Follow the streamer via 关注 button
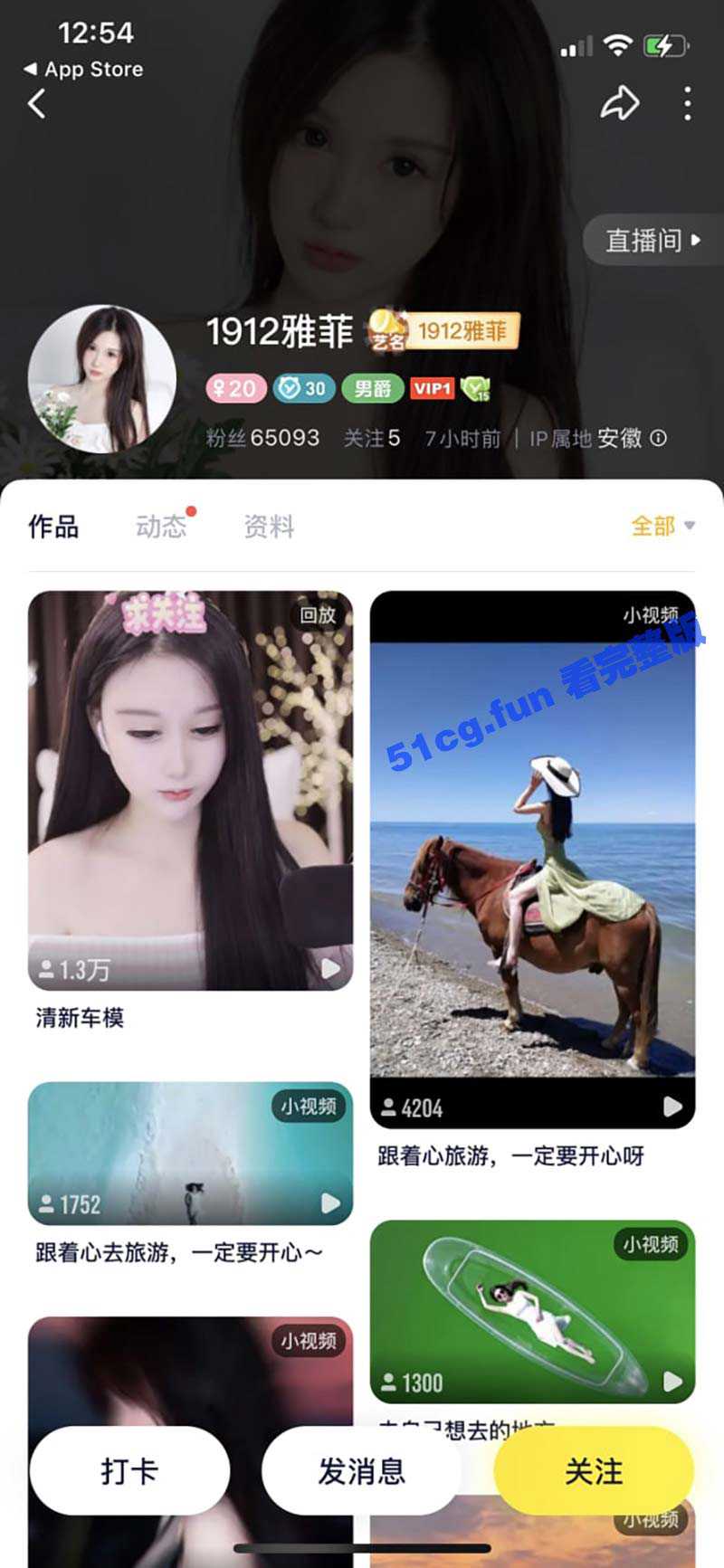The width and height of the screenshot is (724, 1568). point(595,1470)
